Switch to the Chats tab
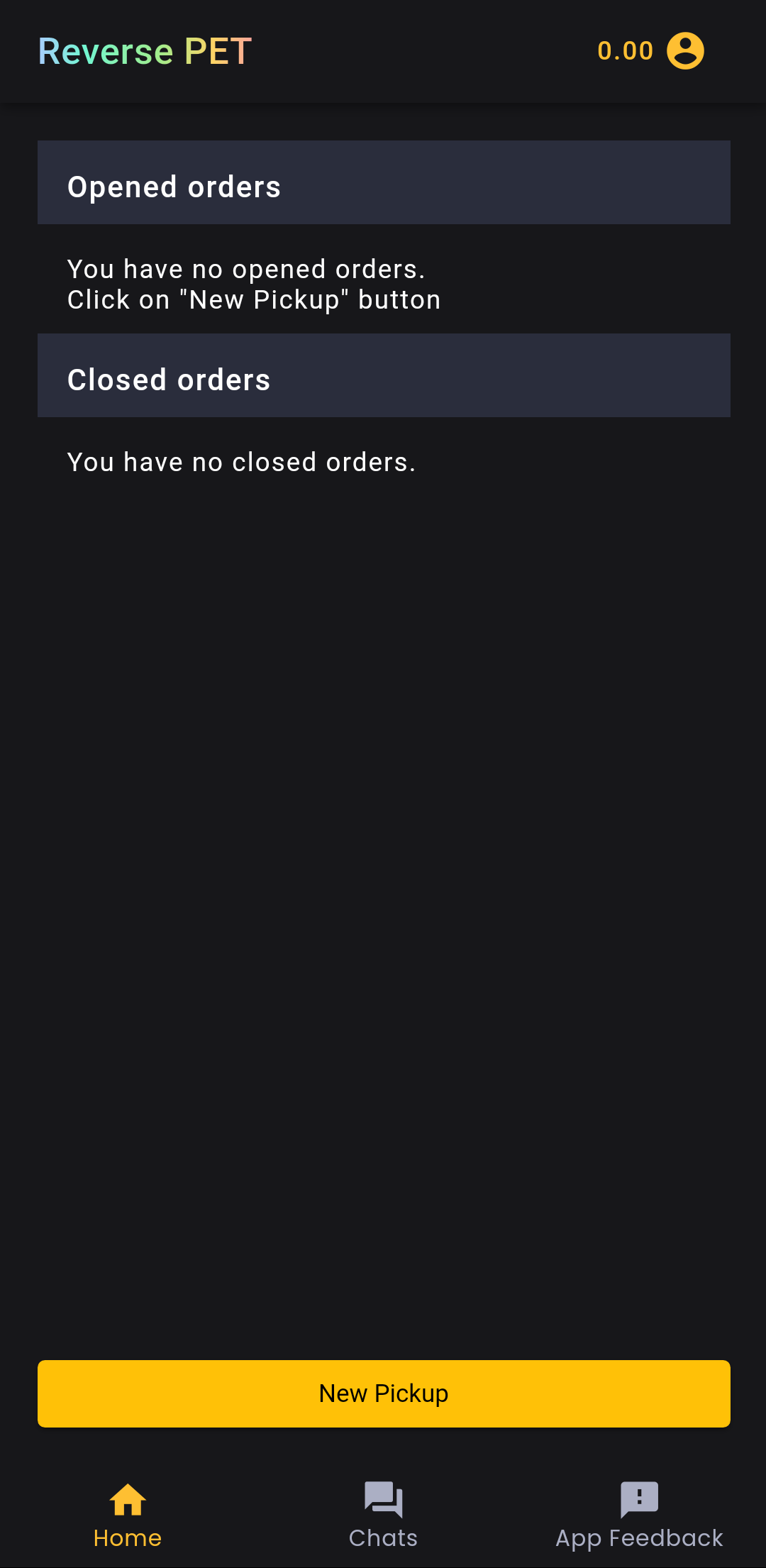 [383, 1515]
